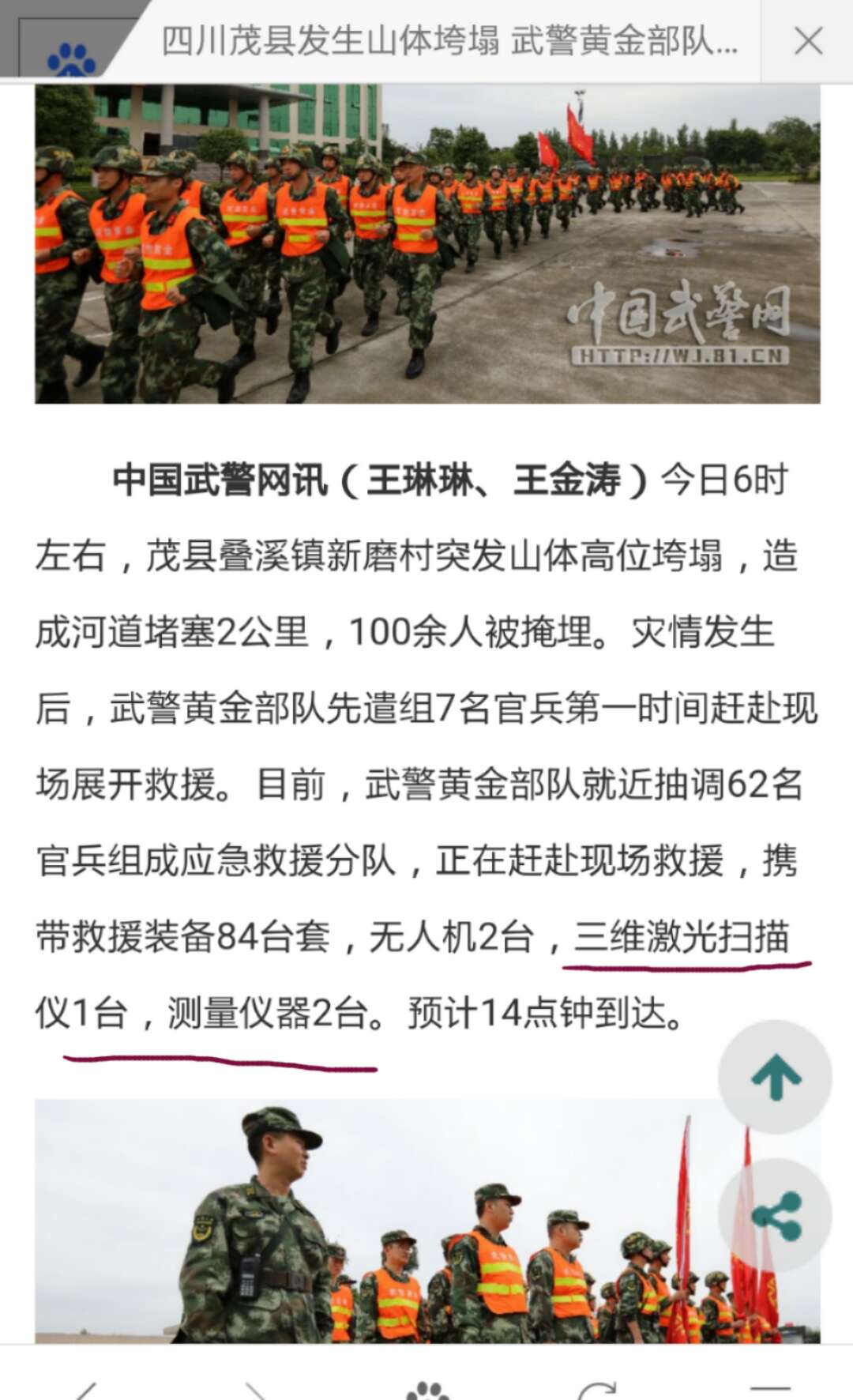Go forward to the next page
Screen dimensions: 853x1400
click(256, 1391)
